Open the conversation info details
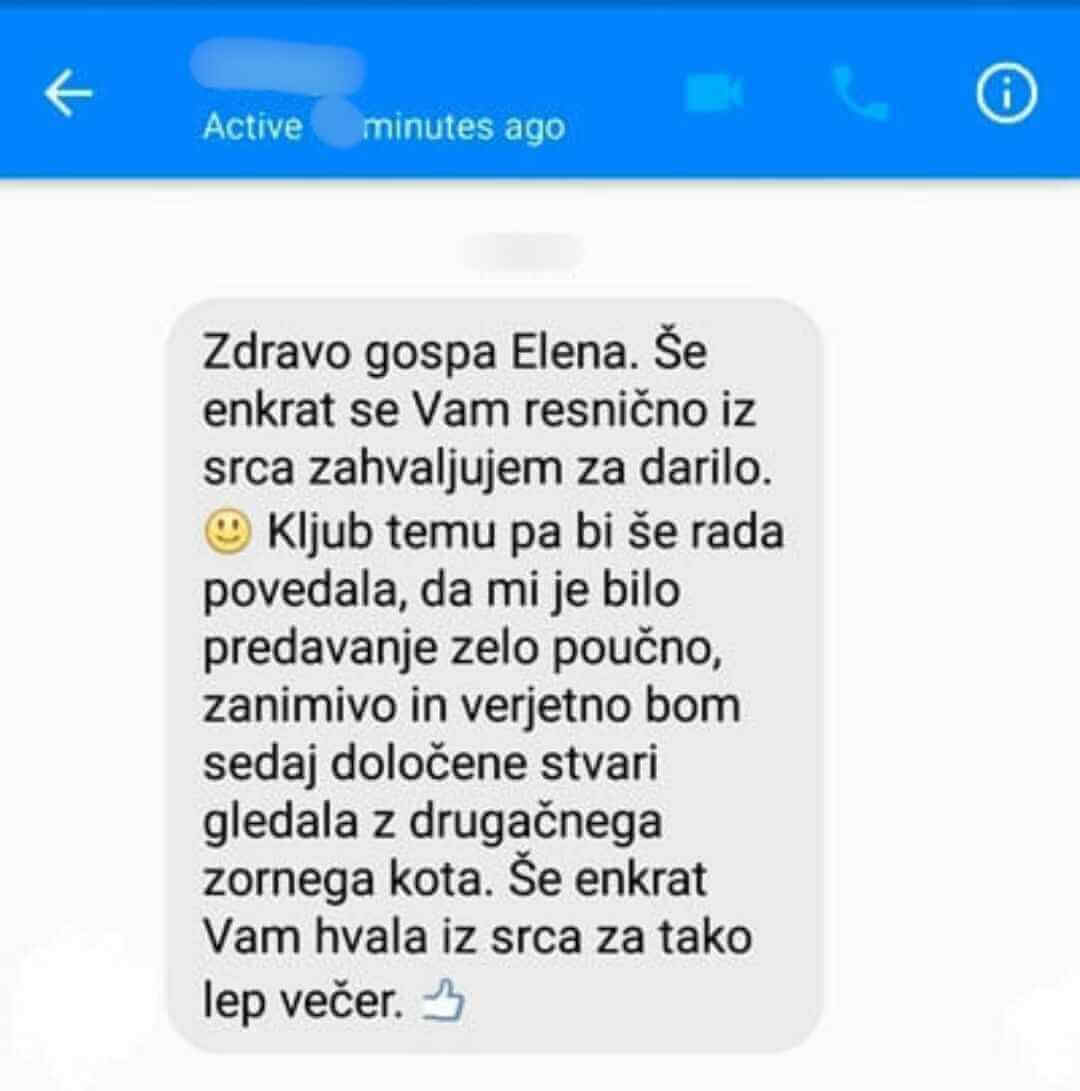This screenshot has width=1080, height=1091. click(1006, 95)
